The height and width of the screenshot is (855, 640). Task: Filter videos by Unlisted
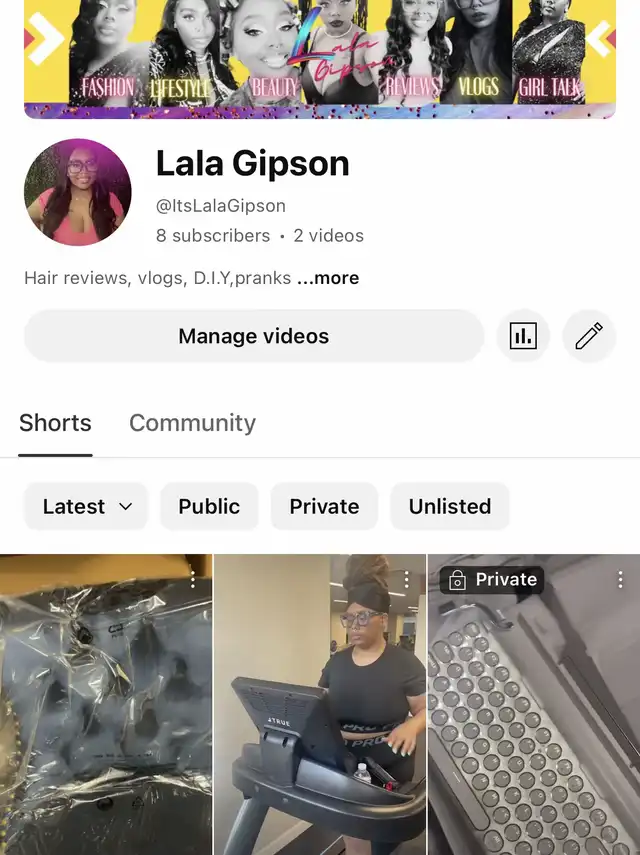[449, 506]
